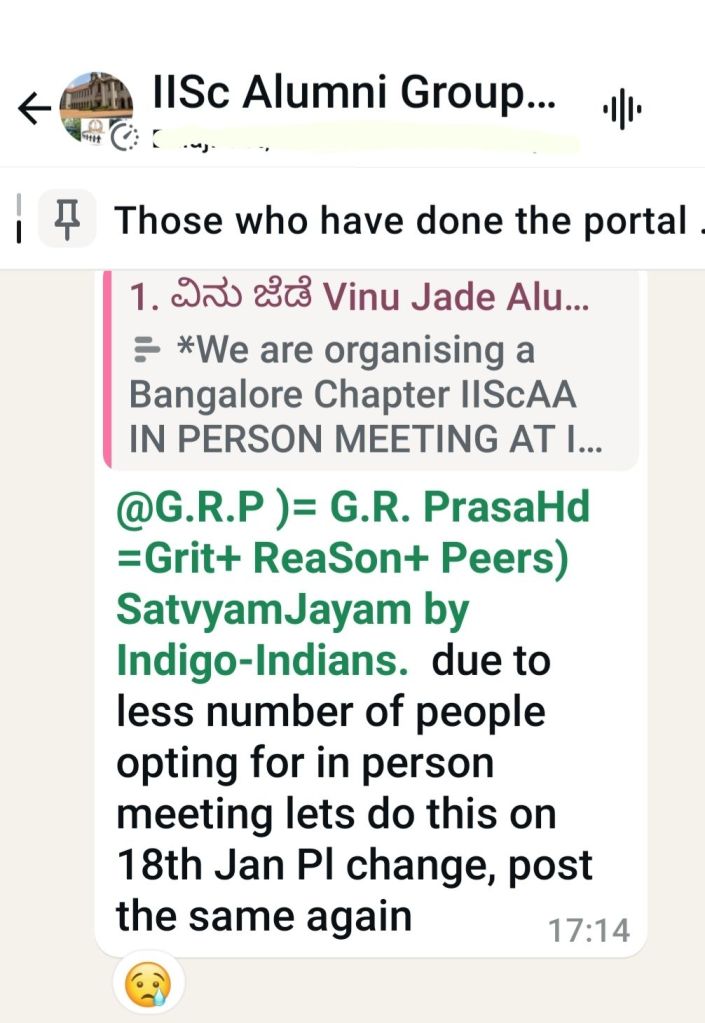705x1023 pixels.
Task: View the crying emoji reaction
Action: [x=148, y=983]
